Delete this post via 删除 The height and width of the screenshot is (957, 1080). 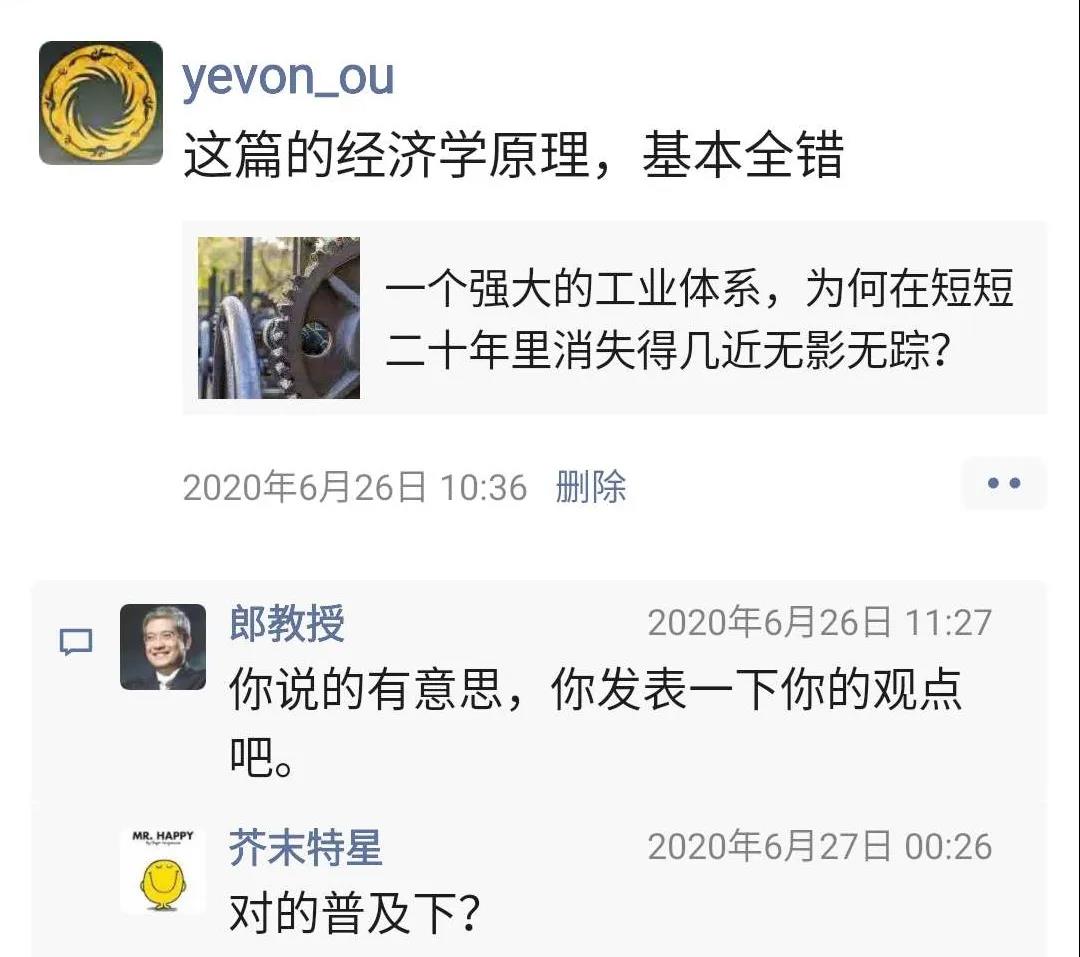(x=591, y=487)
